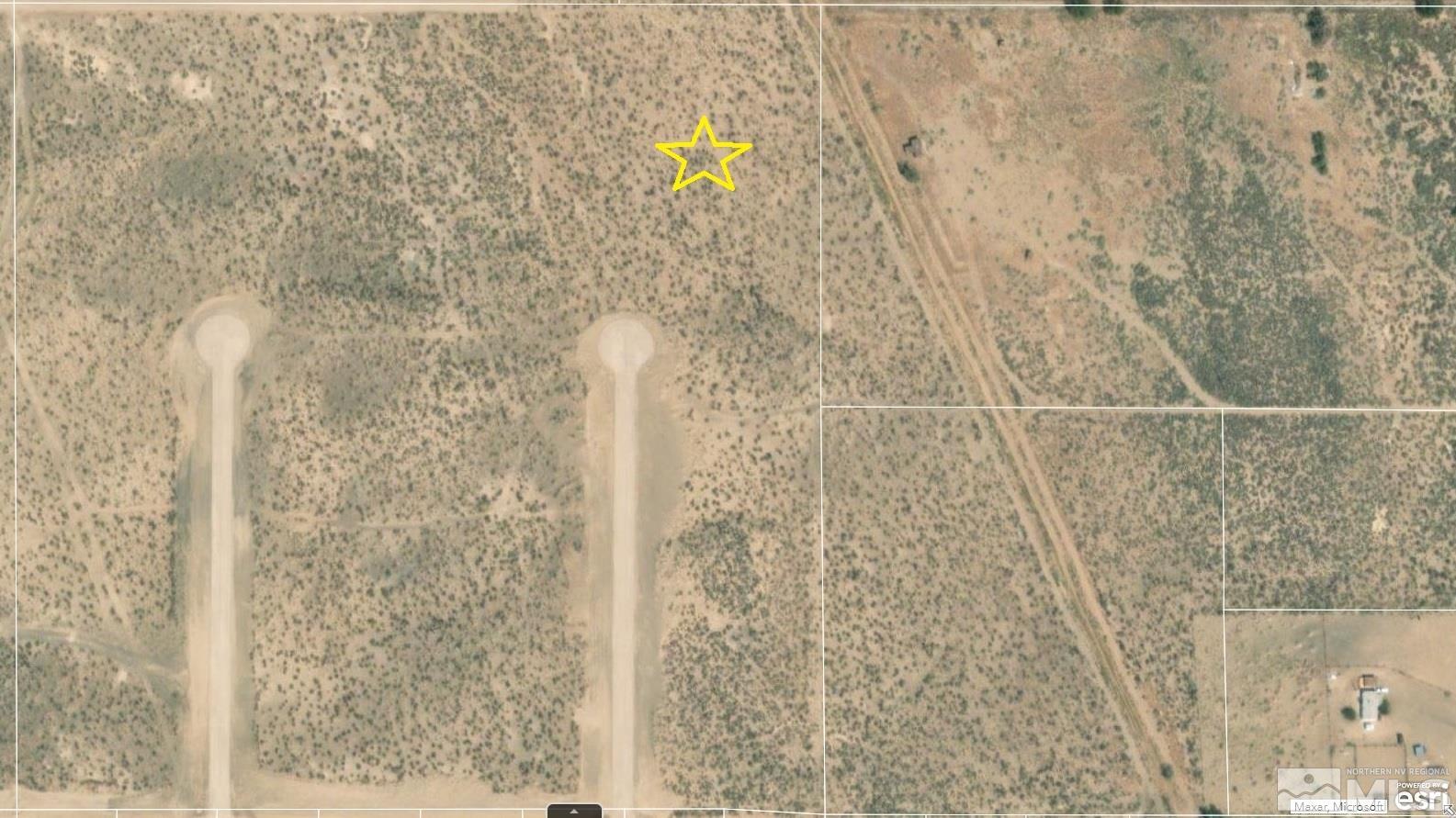
Task: Expand the bottom panel arrow tab
Action: coord(574,811)
